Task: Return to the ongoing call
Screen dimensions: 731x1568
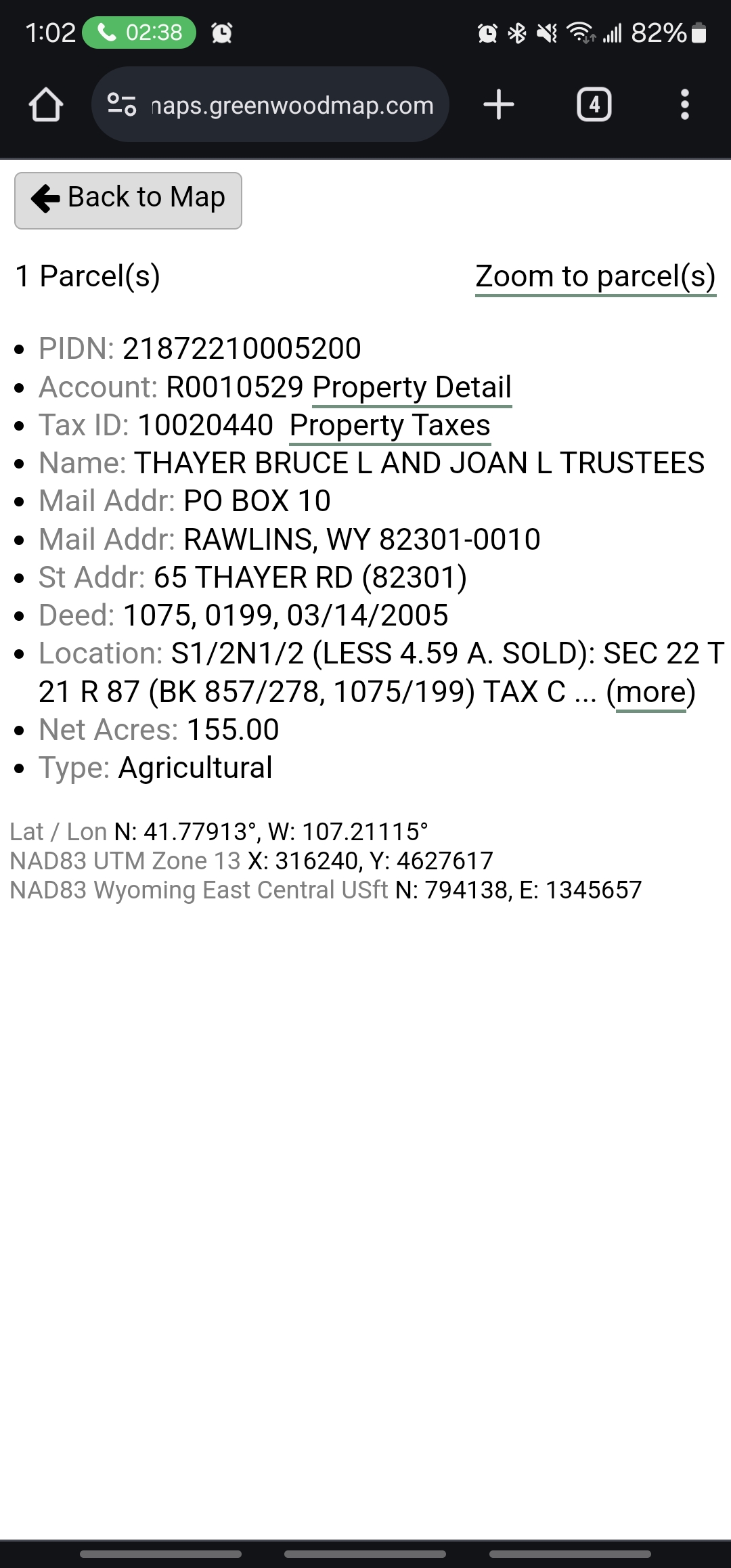Action: point(139,32)
